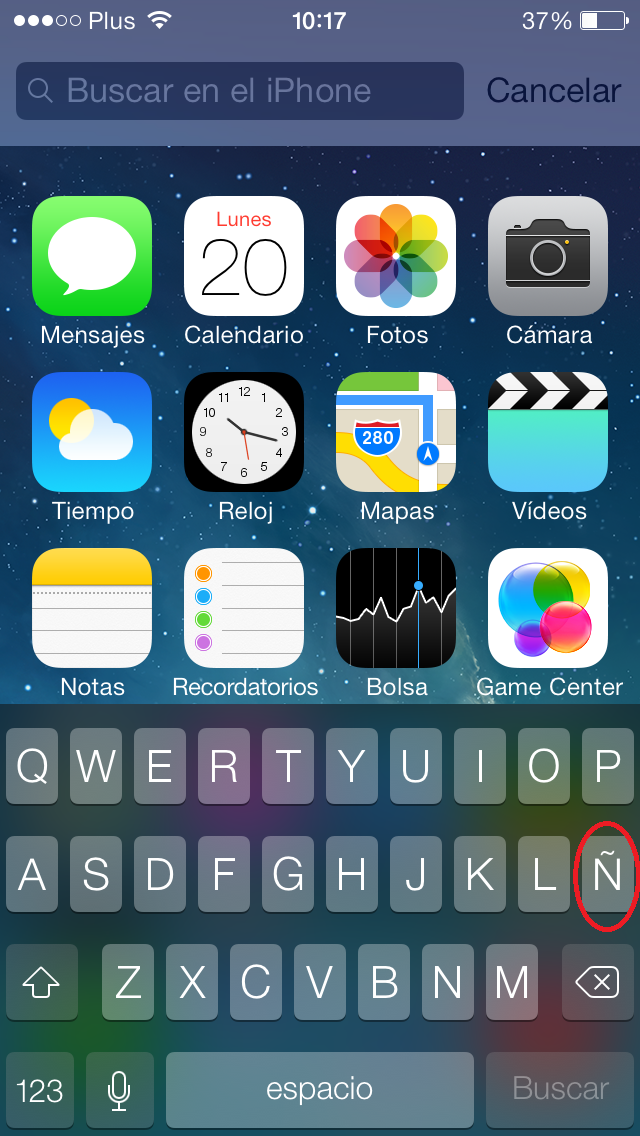
Task: Open the Tiempo weather app
Action: (92, 432)
